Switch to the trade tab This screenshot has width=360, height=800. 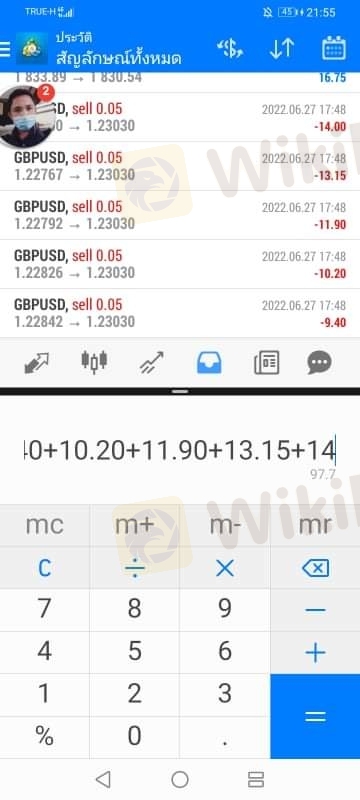click(x=152, y=363)
